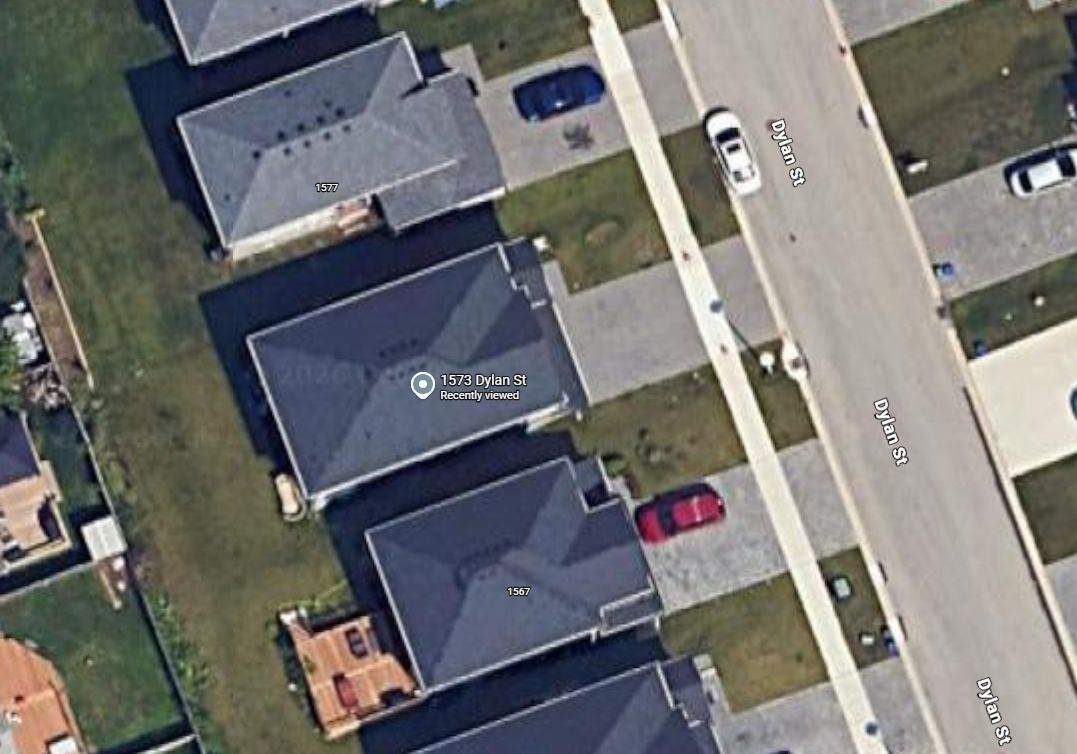
Task: Select the 1577 house number label
Action: [x=326, y=188]
